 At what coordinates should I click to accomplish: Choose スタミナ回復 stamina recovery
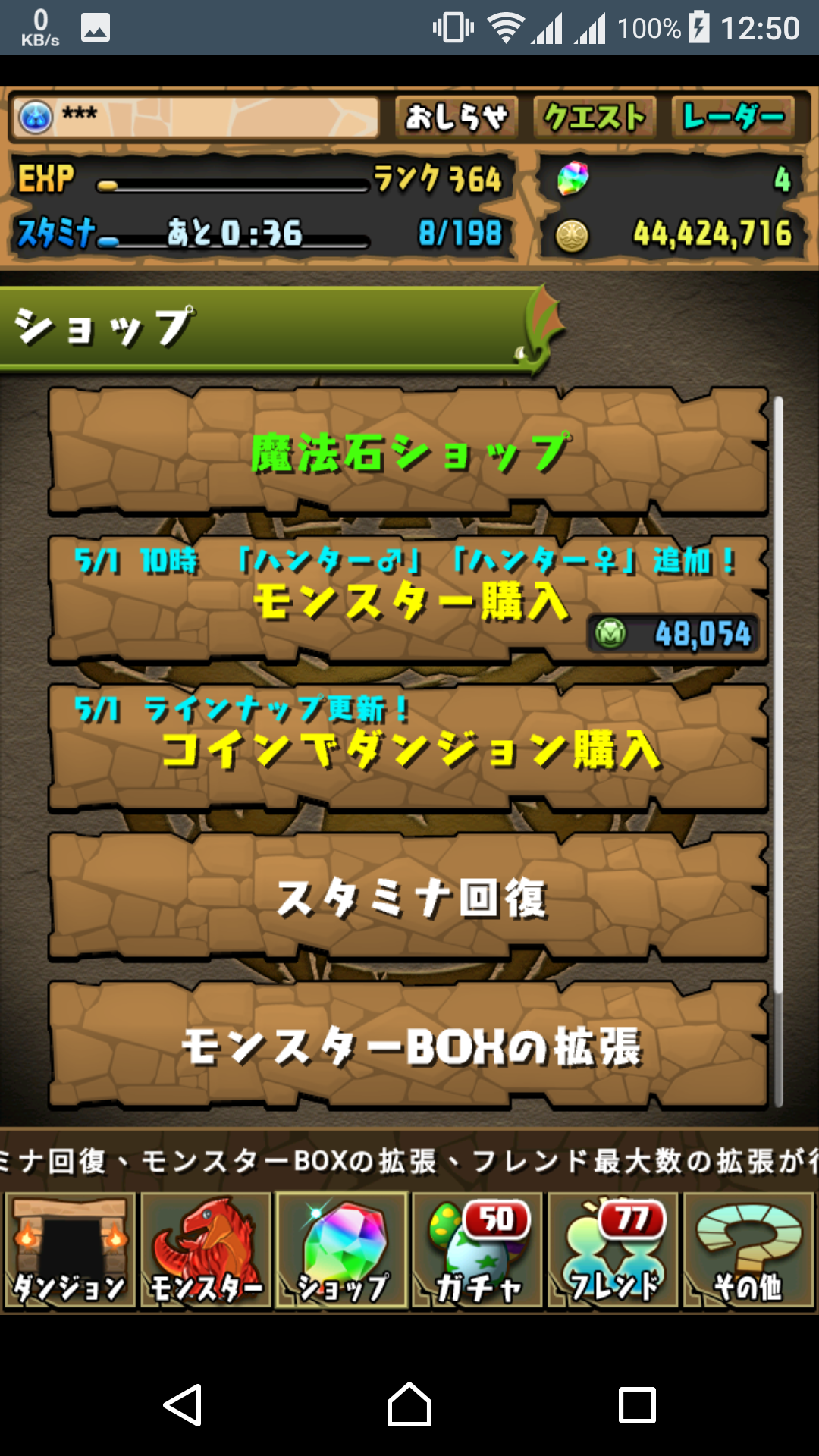(409, 898)
